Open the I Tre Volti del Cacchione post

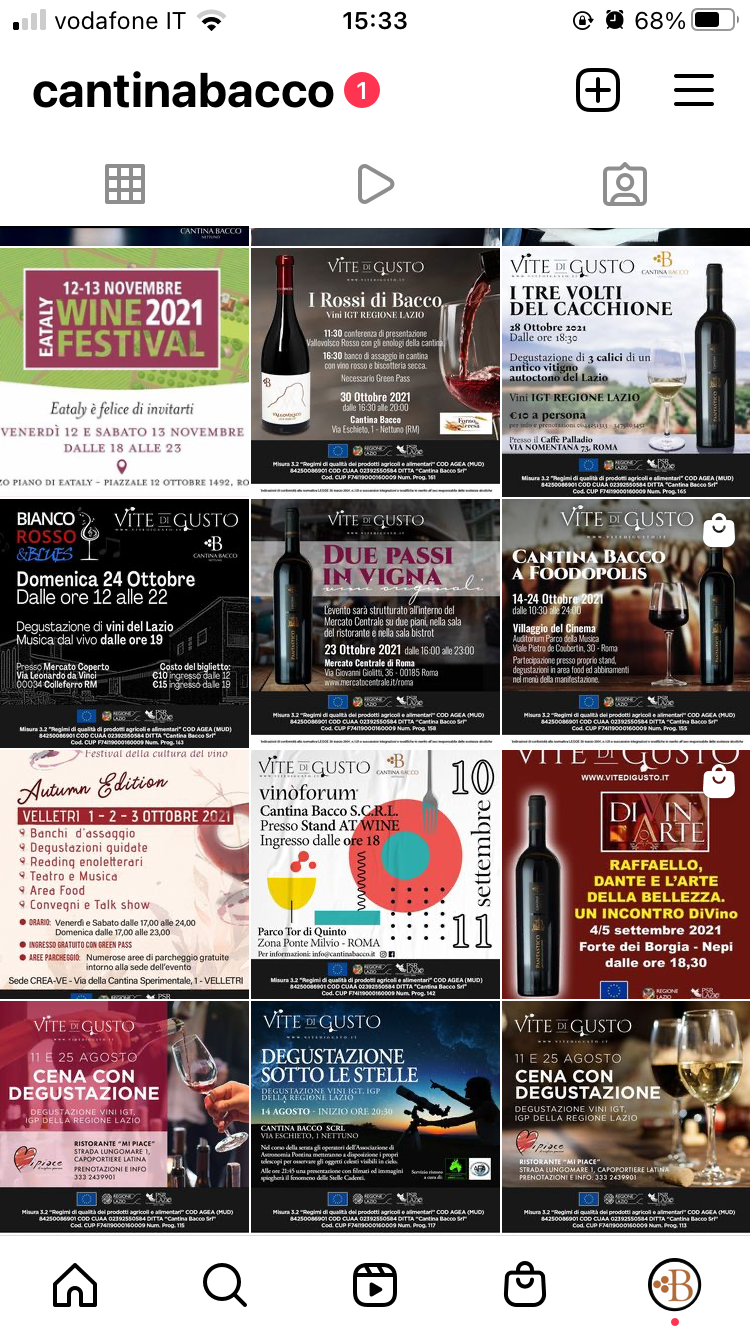626,372
